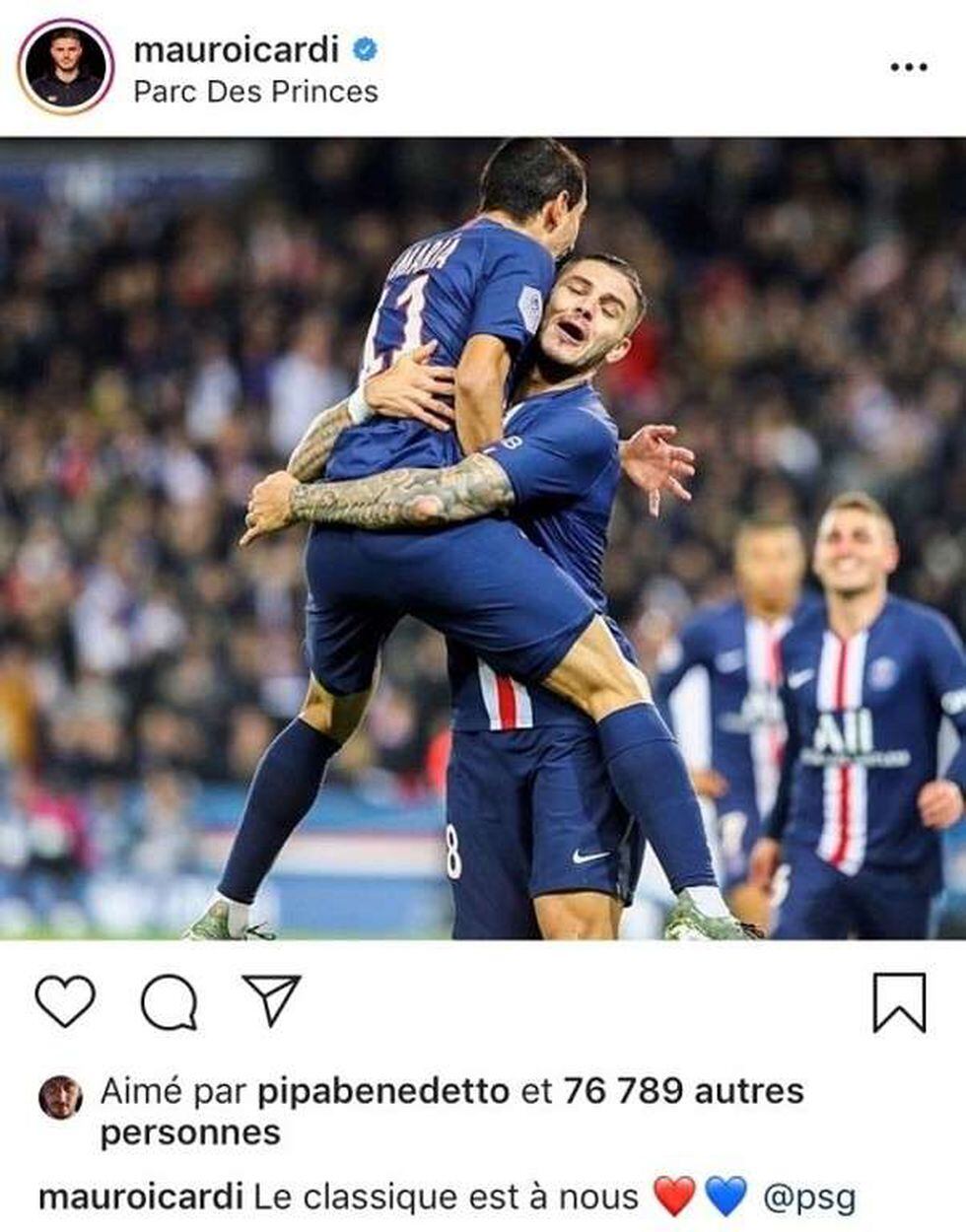Open comments with the speech bubble icon
This screenshot has width=966, height=1232.
(169, 1002)
